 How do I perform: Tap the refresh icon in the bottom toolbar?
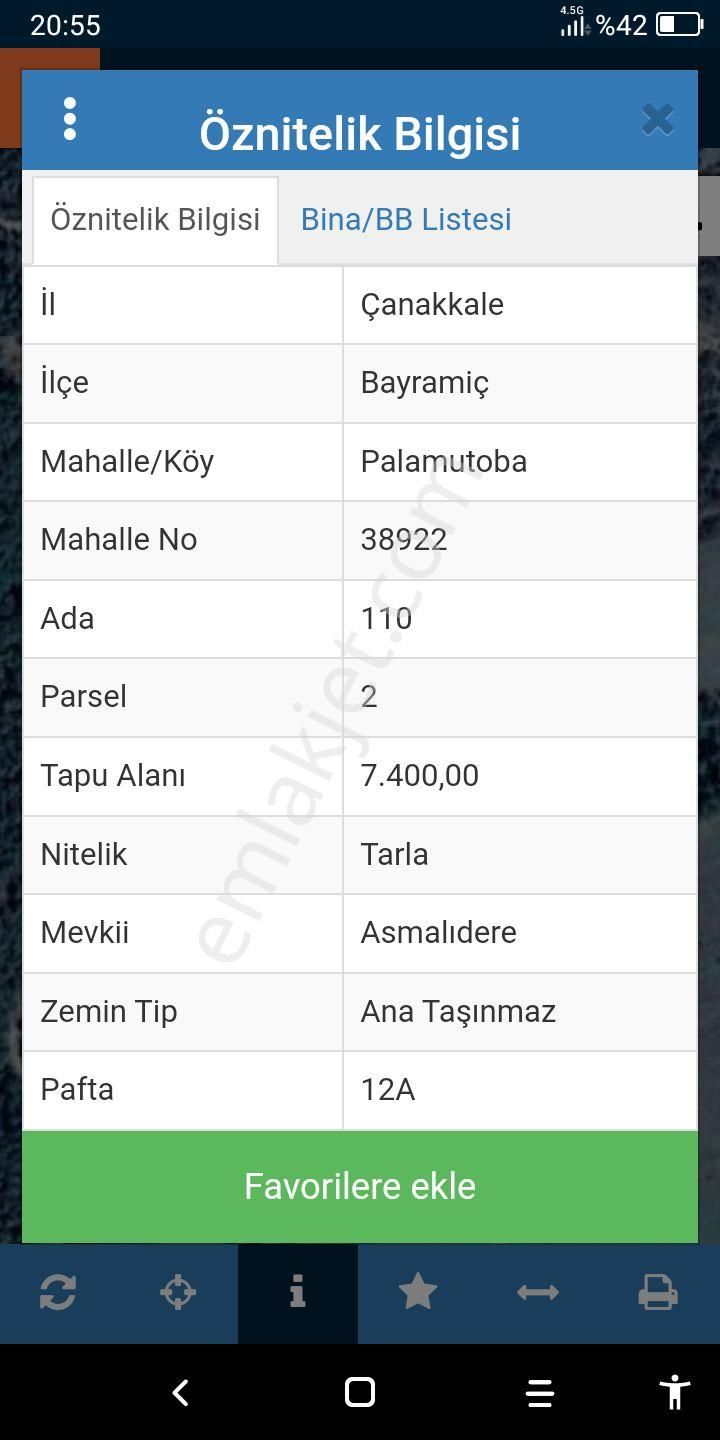tap(58, 1293)
